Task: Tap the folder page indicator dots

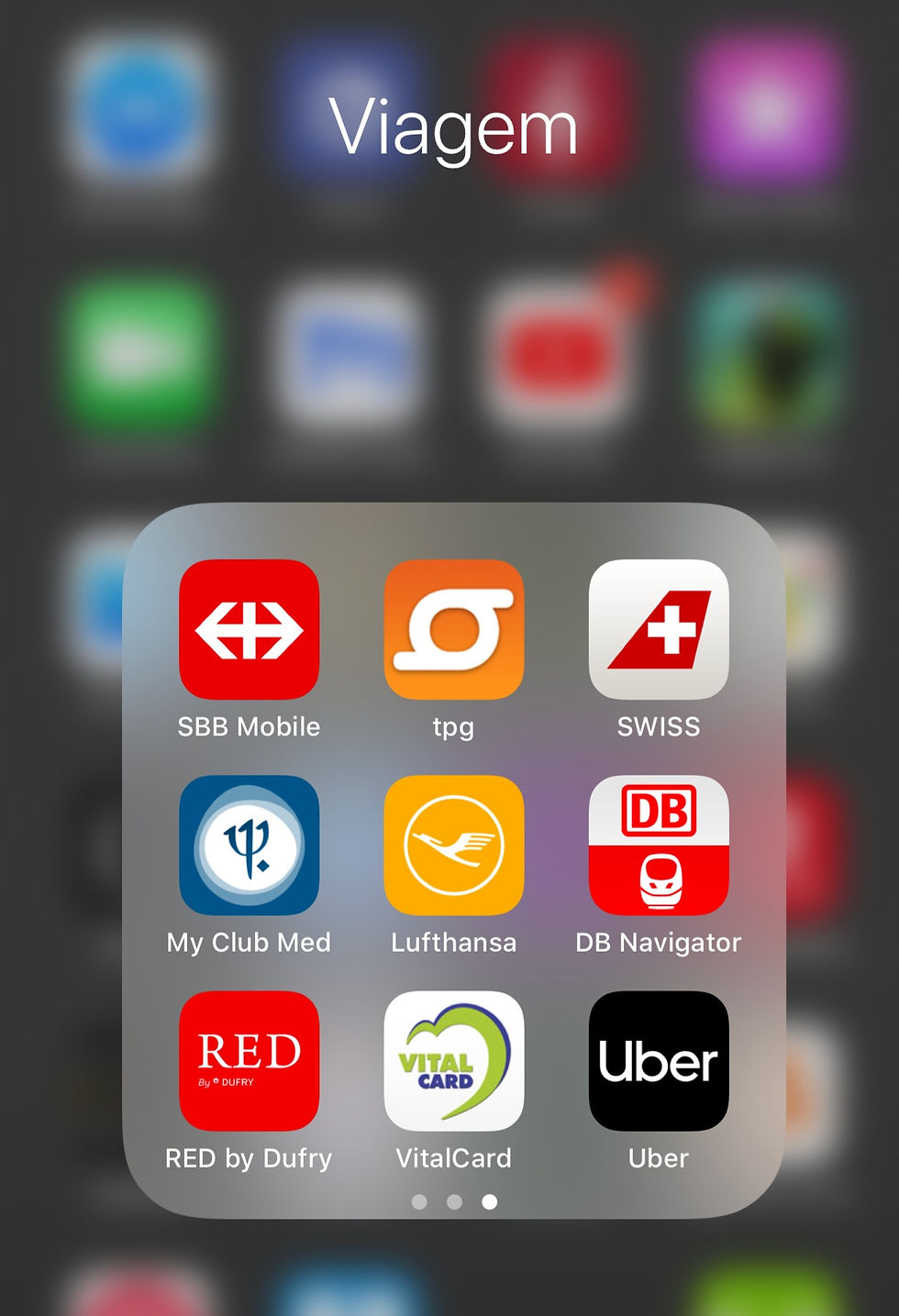Action: pos(454,1201)
